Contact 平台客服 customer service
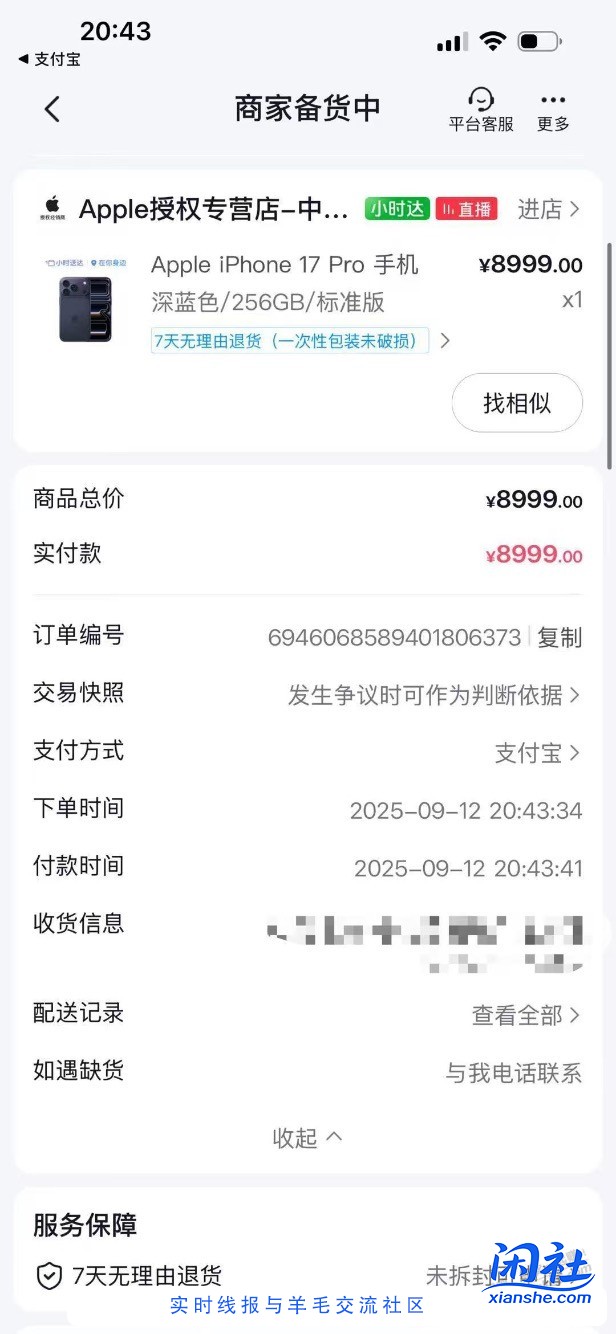 click(481, 109)
